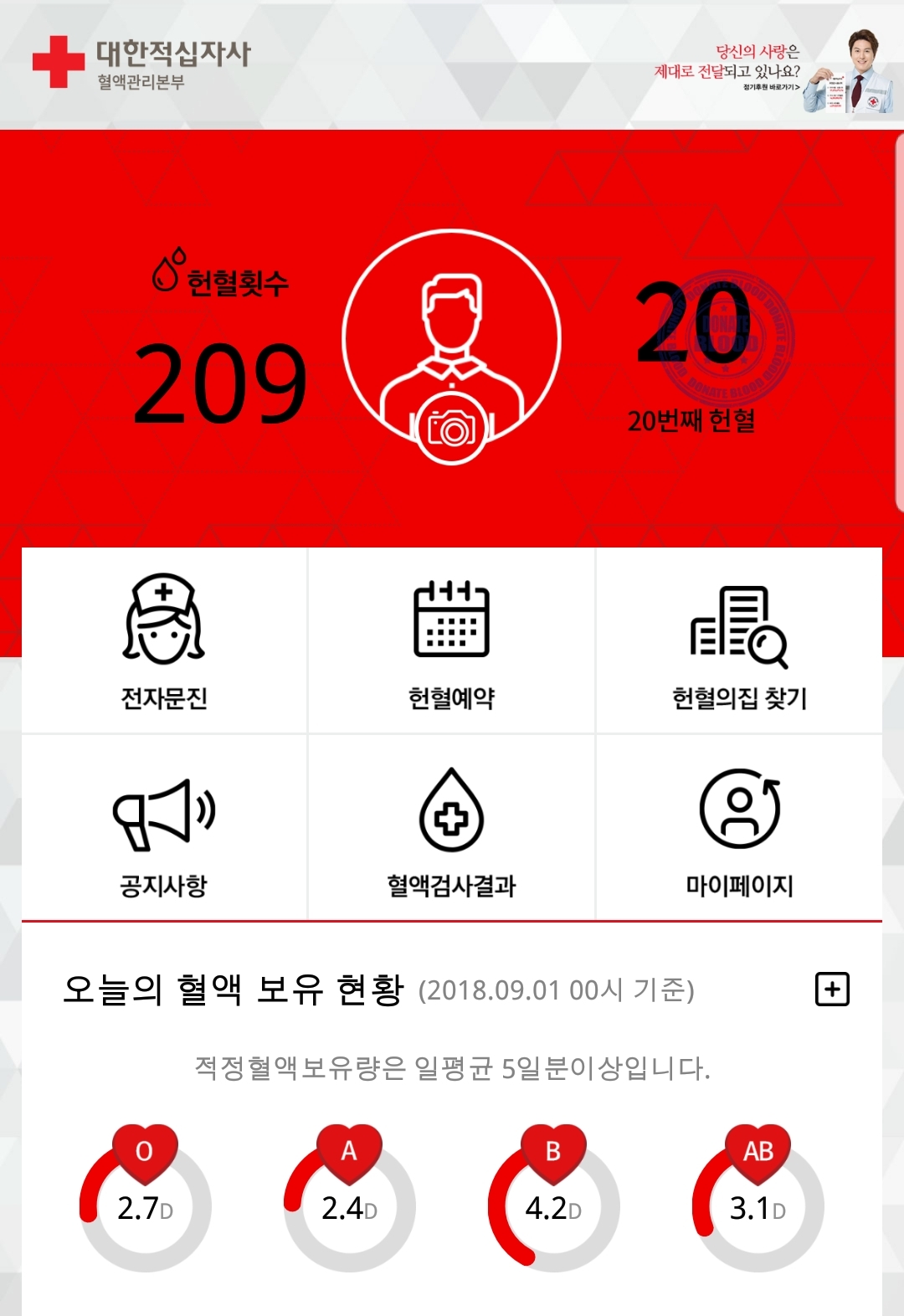Open 헌혈의집 찾기 to find centers

(x=739, y=642)
